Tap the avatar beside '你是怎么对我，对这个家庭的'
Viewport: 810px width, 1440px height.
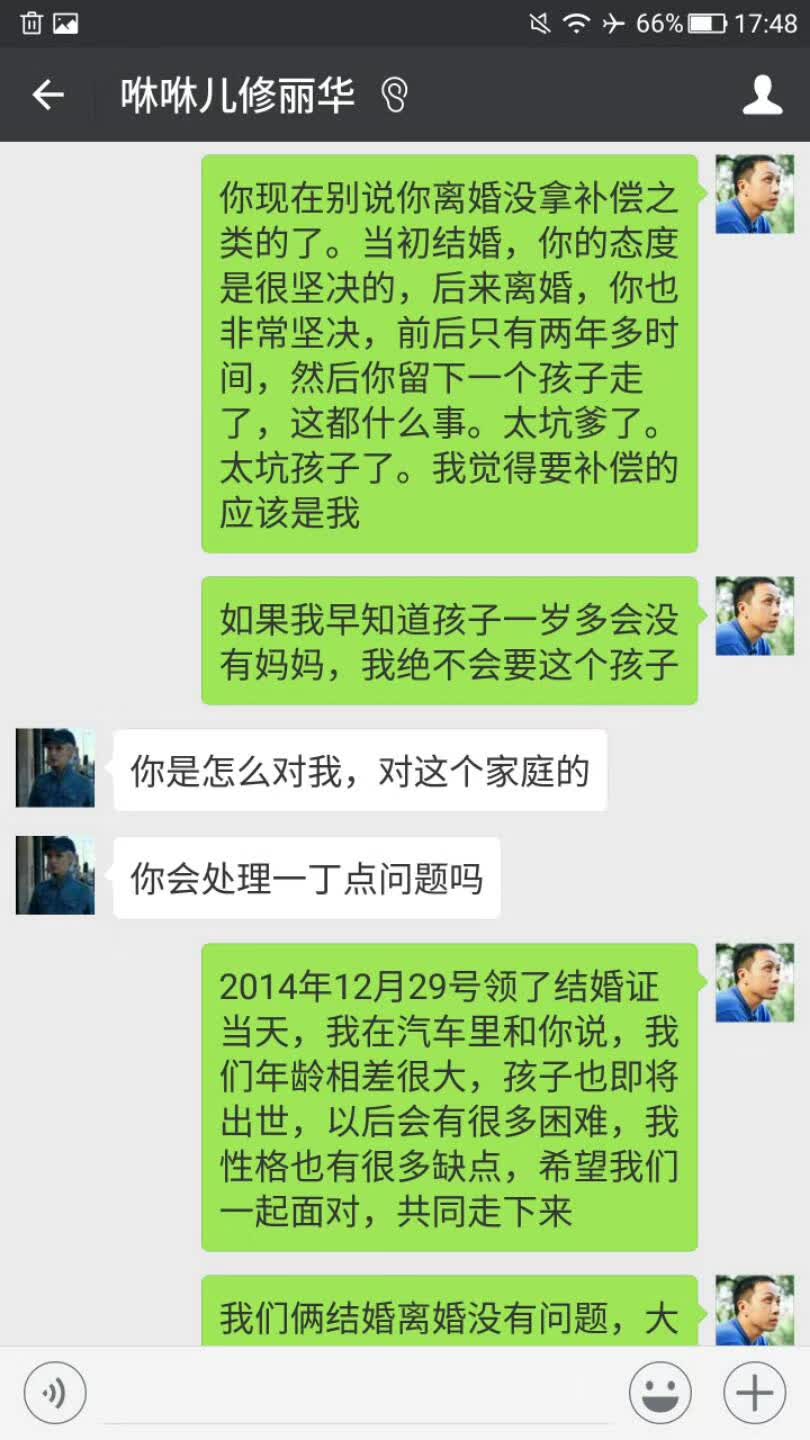55,768
